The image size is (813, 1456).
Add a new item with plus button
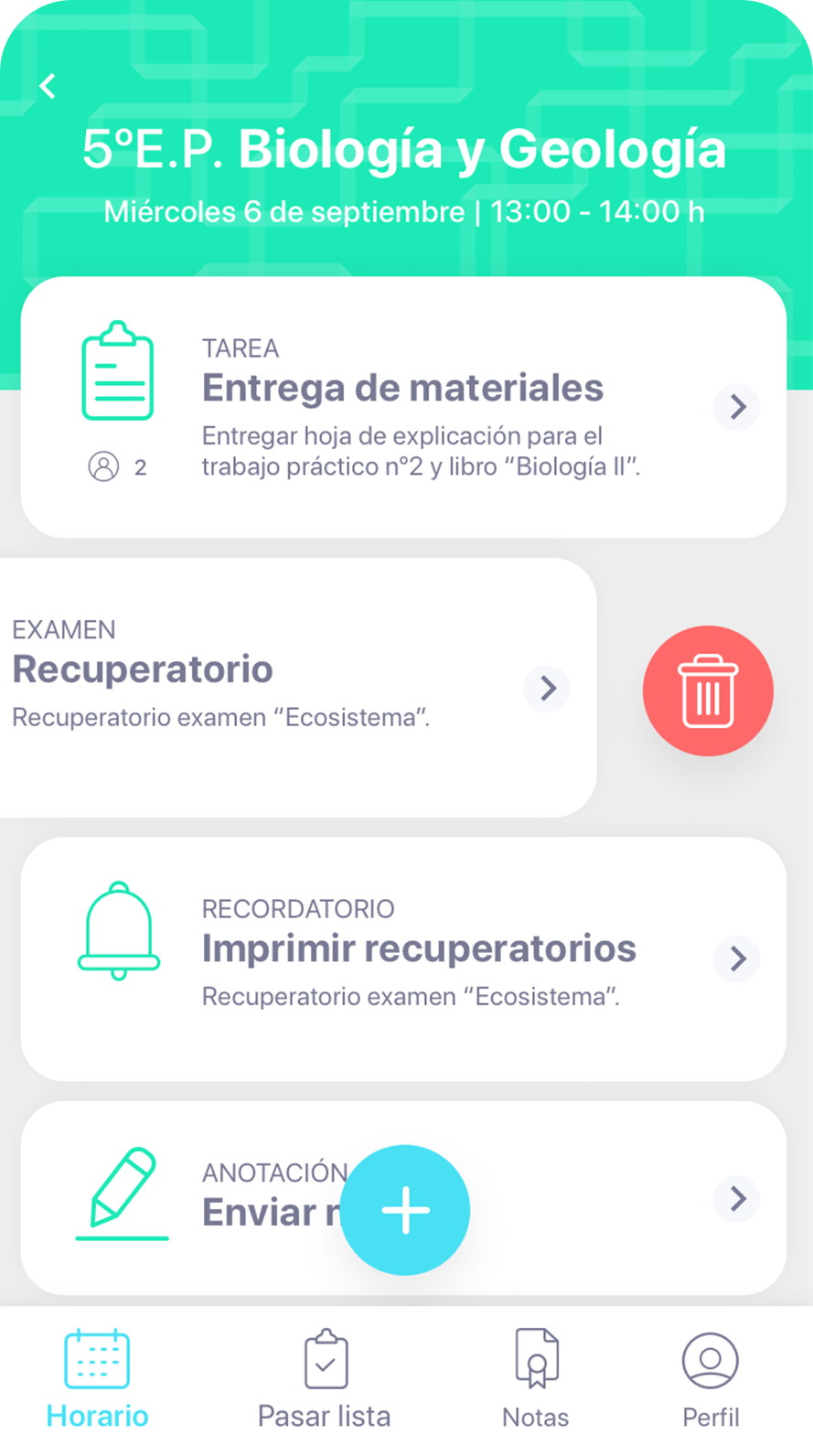click(405, 1210)
